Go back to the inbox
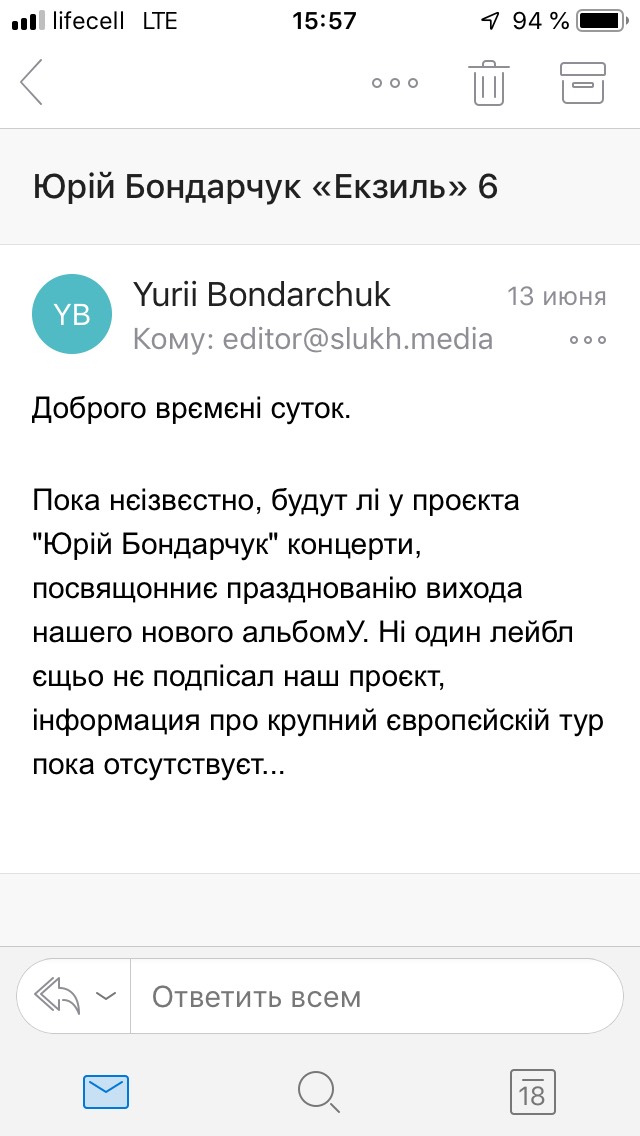Image resolution: width=640 pixels, height=1136 pixels. tap(31, 83)
